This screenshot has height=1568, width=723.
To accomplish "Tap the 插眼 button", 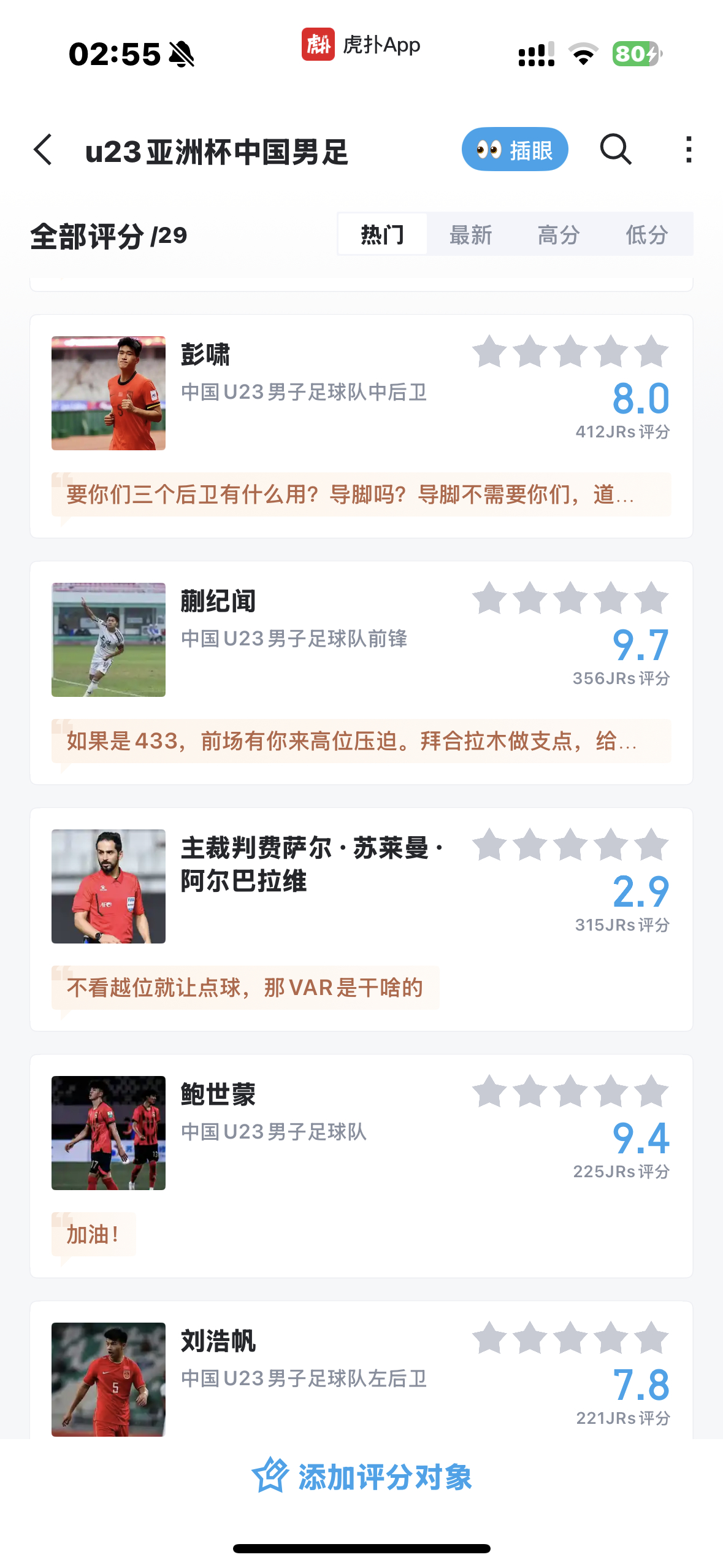I will pyautogui.click(x=515, y=149).
